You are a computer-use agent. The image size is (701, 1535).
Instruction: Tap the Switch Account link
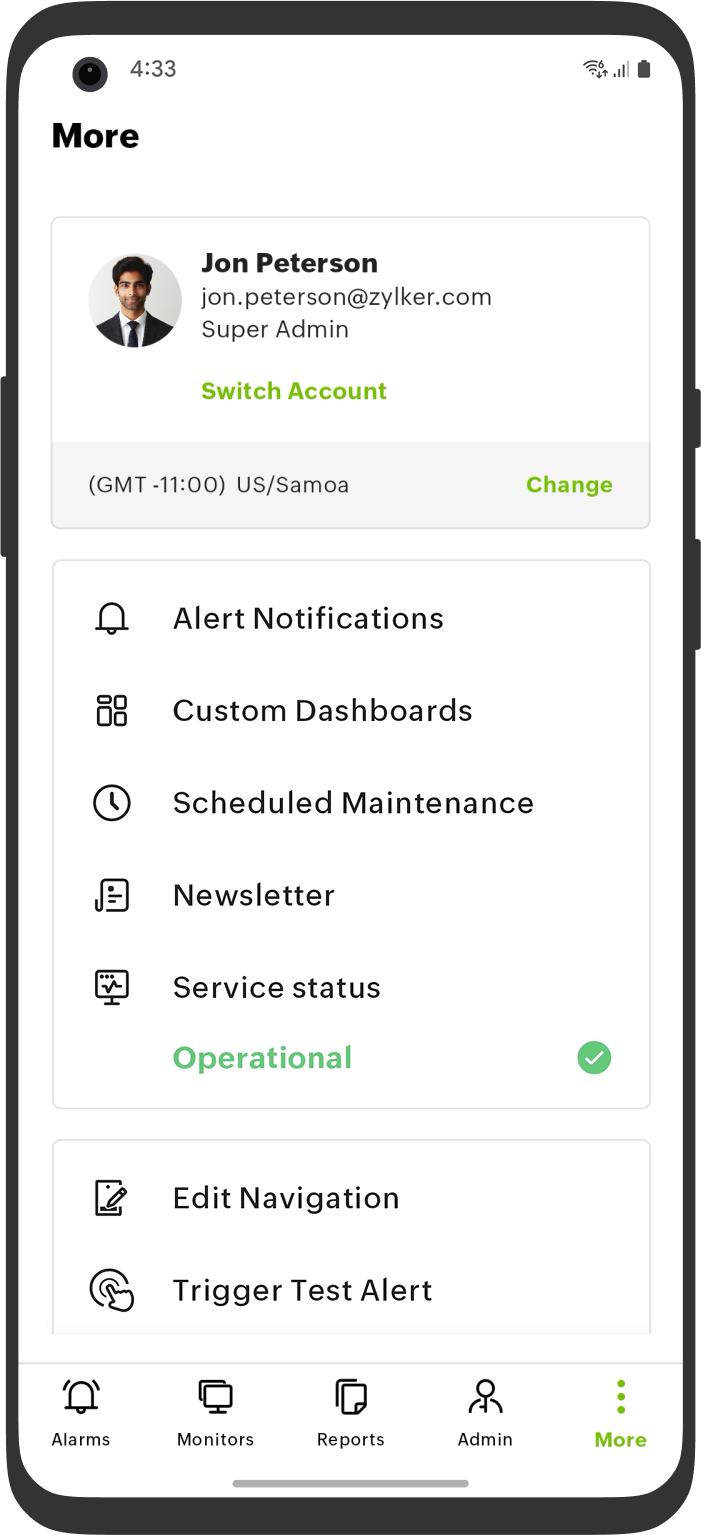(x=294, y=391)
